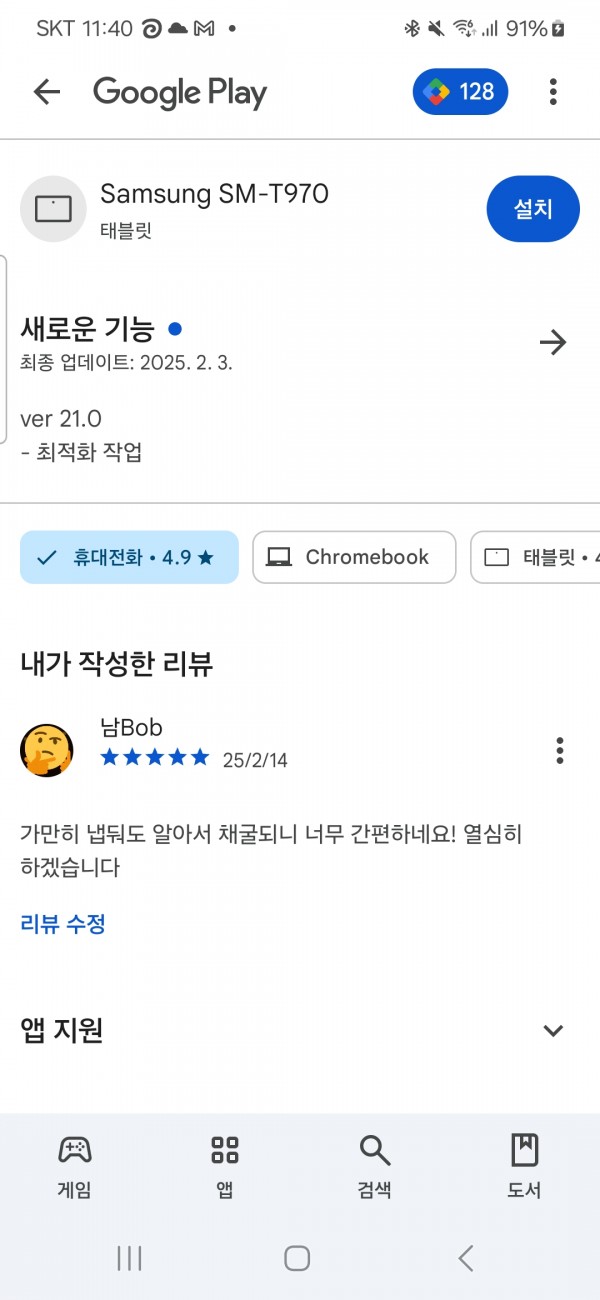Tap the system home button

point(297,1258)
